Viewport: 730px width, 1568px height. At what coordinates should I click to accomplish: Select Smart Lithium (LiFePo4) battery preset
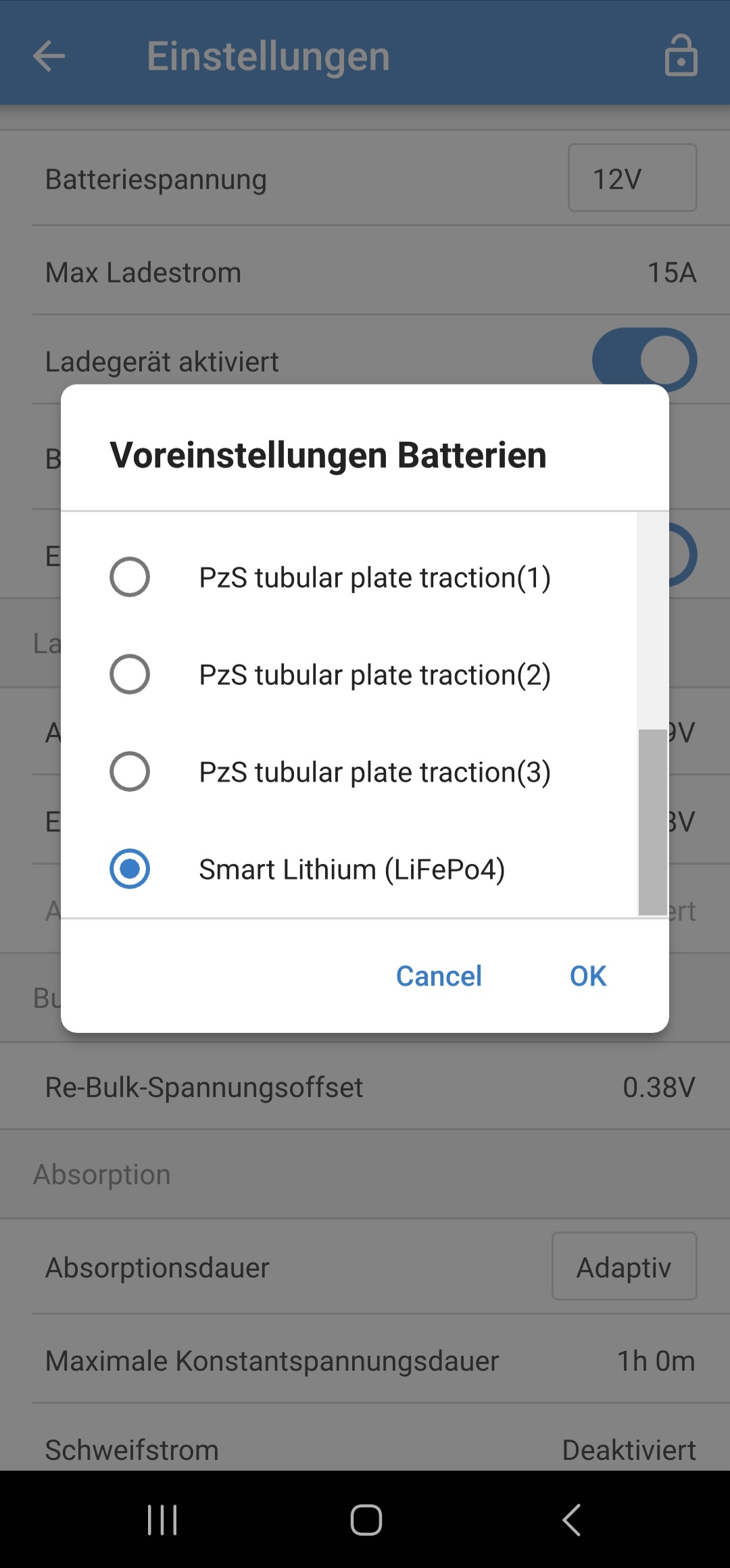tap(349, 869)
